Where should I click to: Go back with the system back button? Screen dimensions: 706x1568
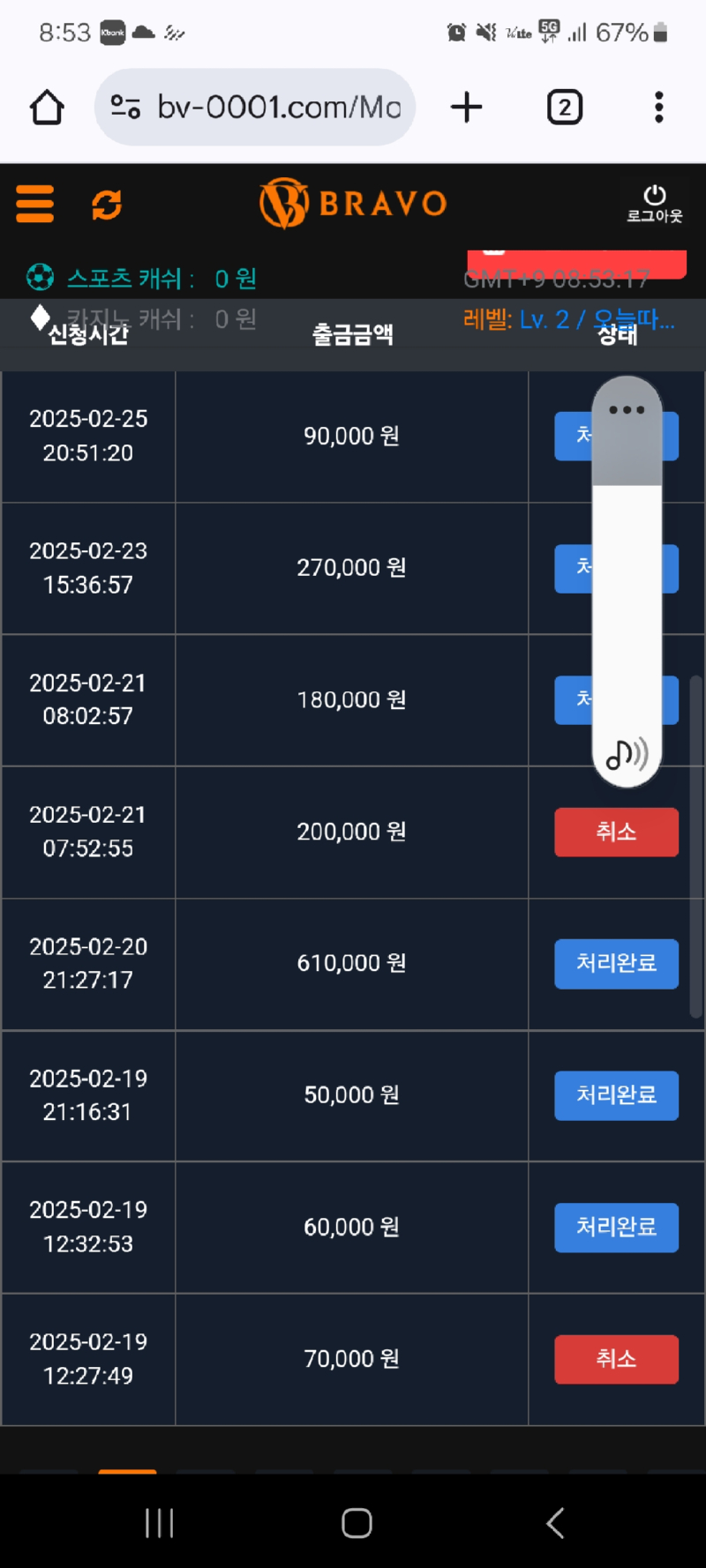tap(555, 1523)
